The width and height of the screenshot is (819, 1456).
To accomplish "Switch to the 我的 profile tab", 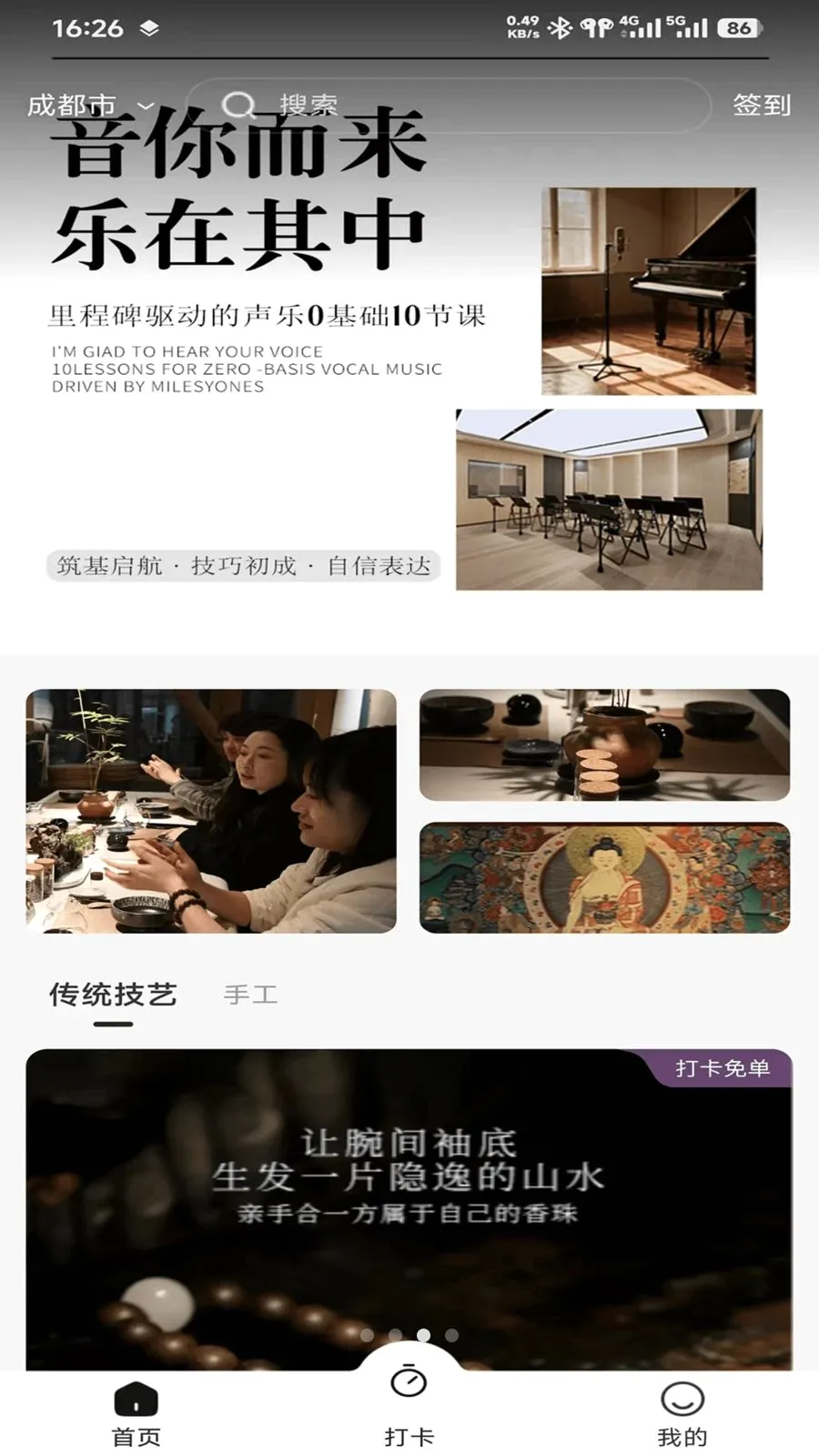I will pyautogui.click(x=682, y=1415).
